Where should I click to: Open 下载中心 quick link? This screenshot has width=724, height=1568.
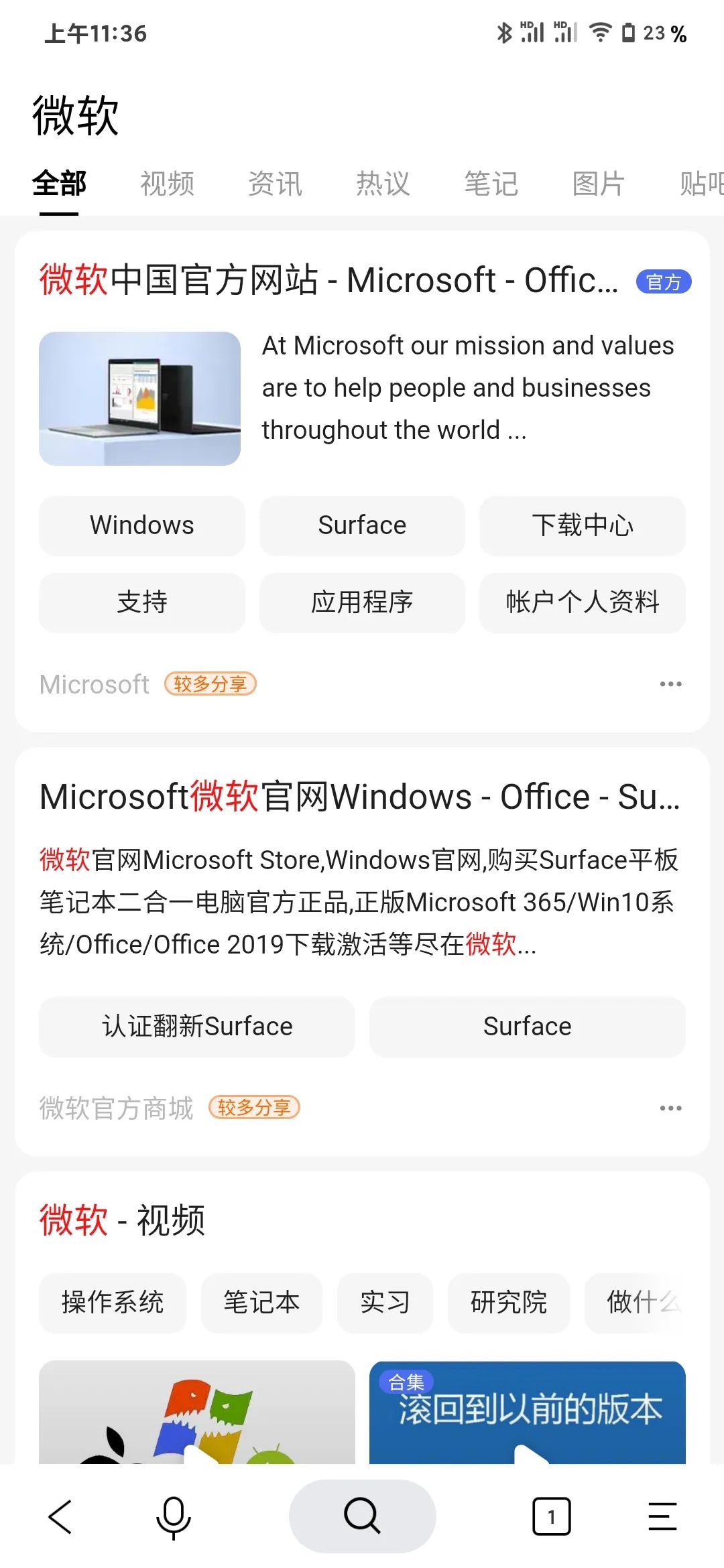(x=582, y=525)
